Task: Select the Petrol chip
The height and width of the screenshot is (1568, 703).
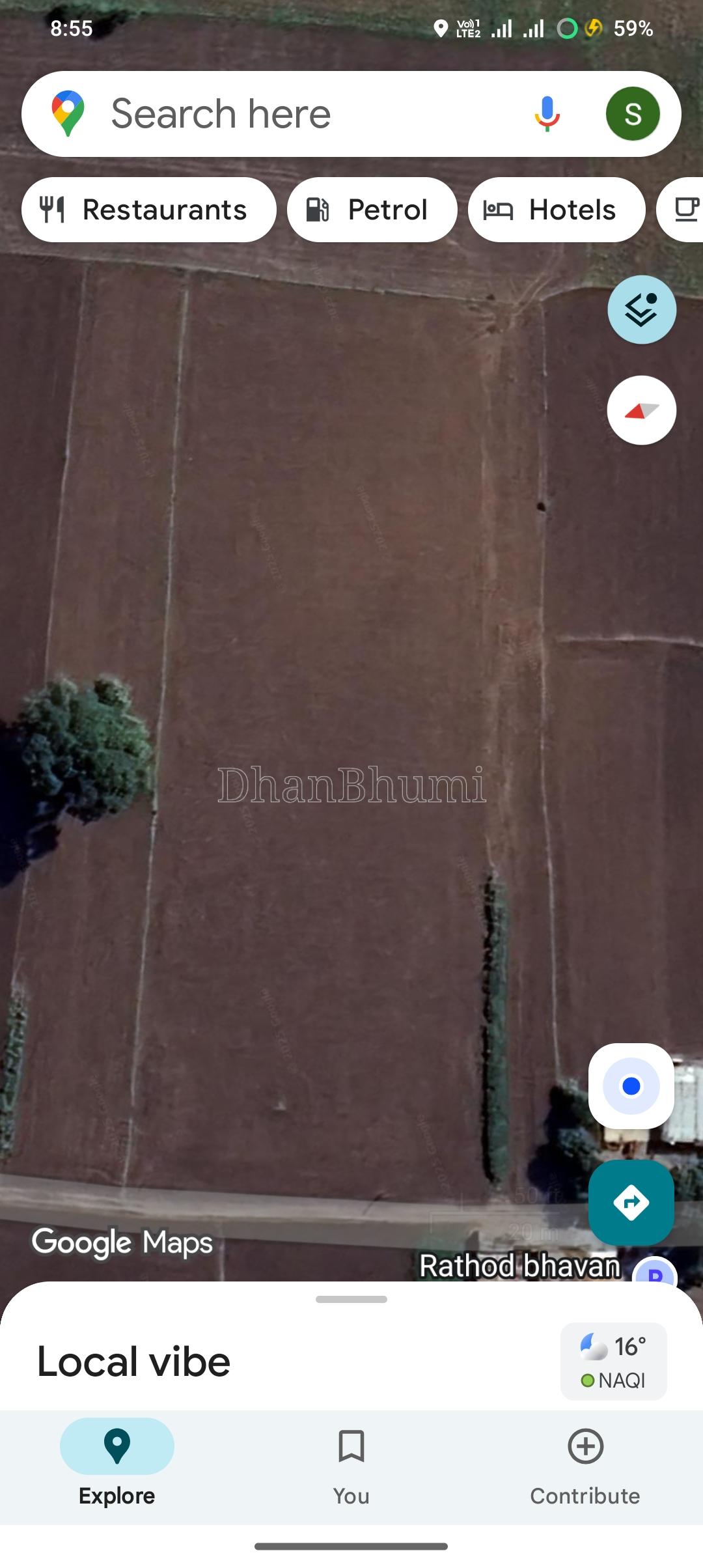Action: 372,210
